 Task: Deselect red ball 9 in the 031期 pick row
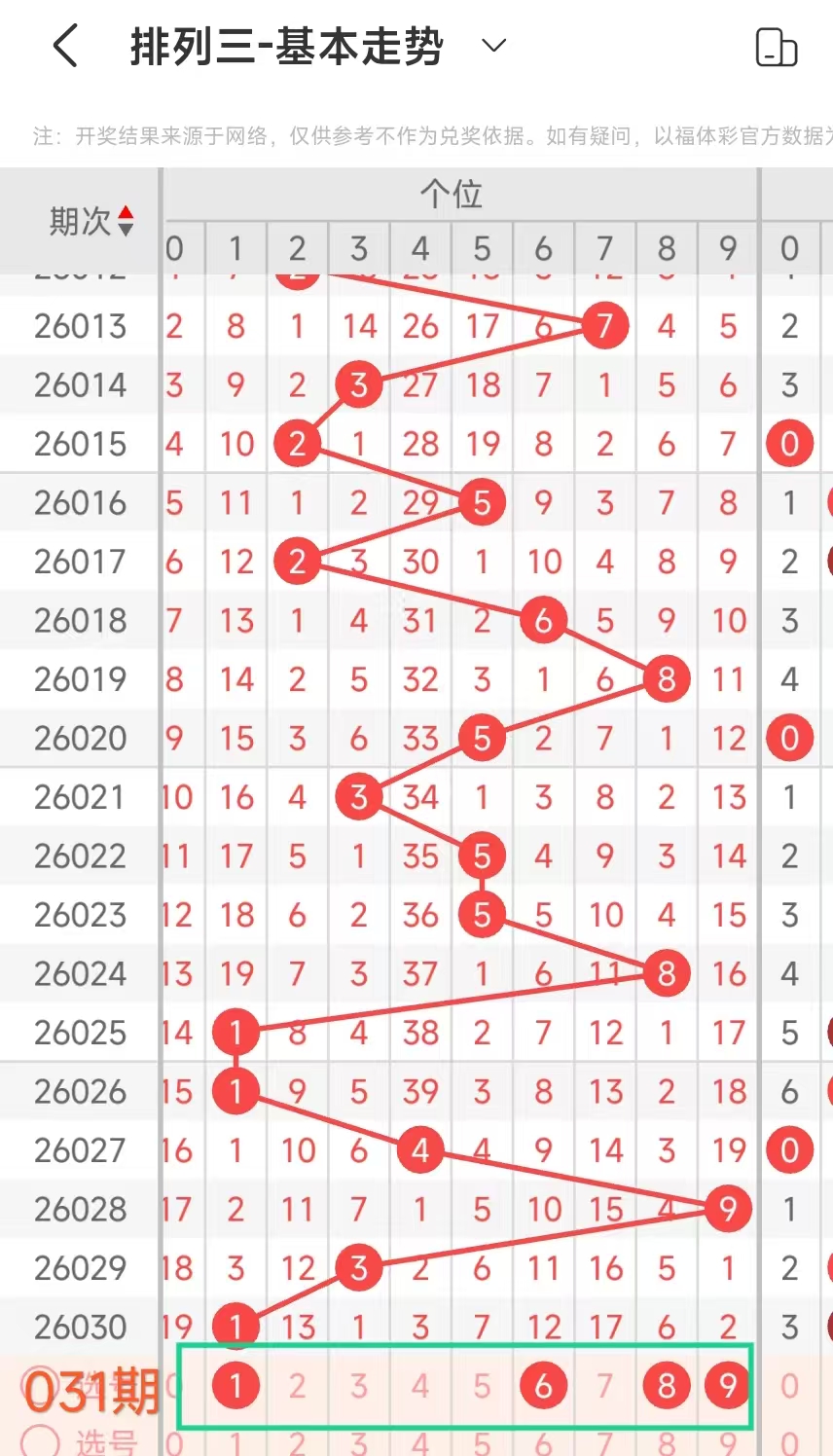pyautogui.click(x=727, y=1385)
